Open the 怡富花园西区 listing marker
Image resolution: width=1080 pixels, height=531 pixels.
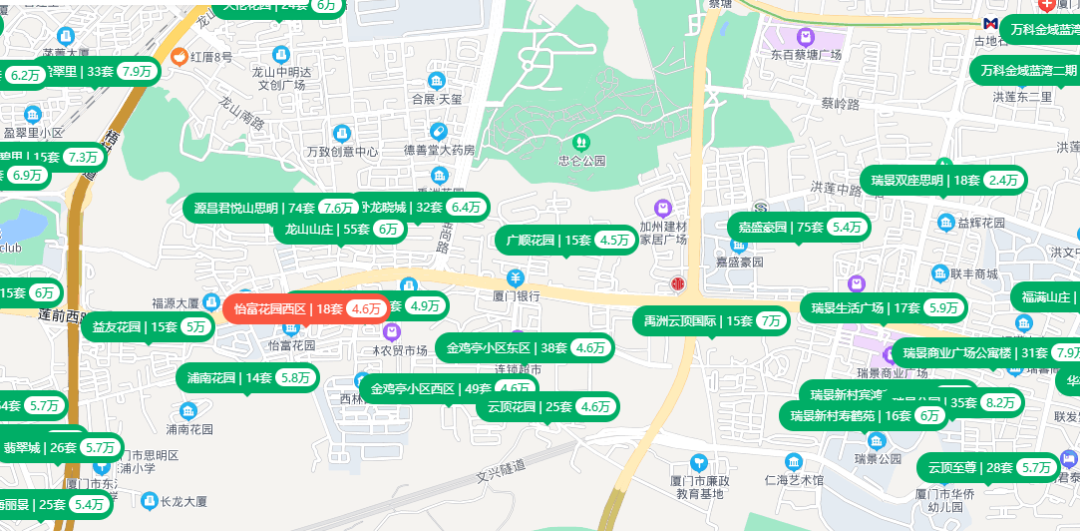pos(307,309)
